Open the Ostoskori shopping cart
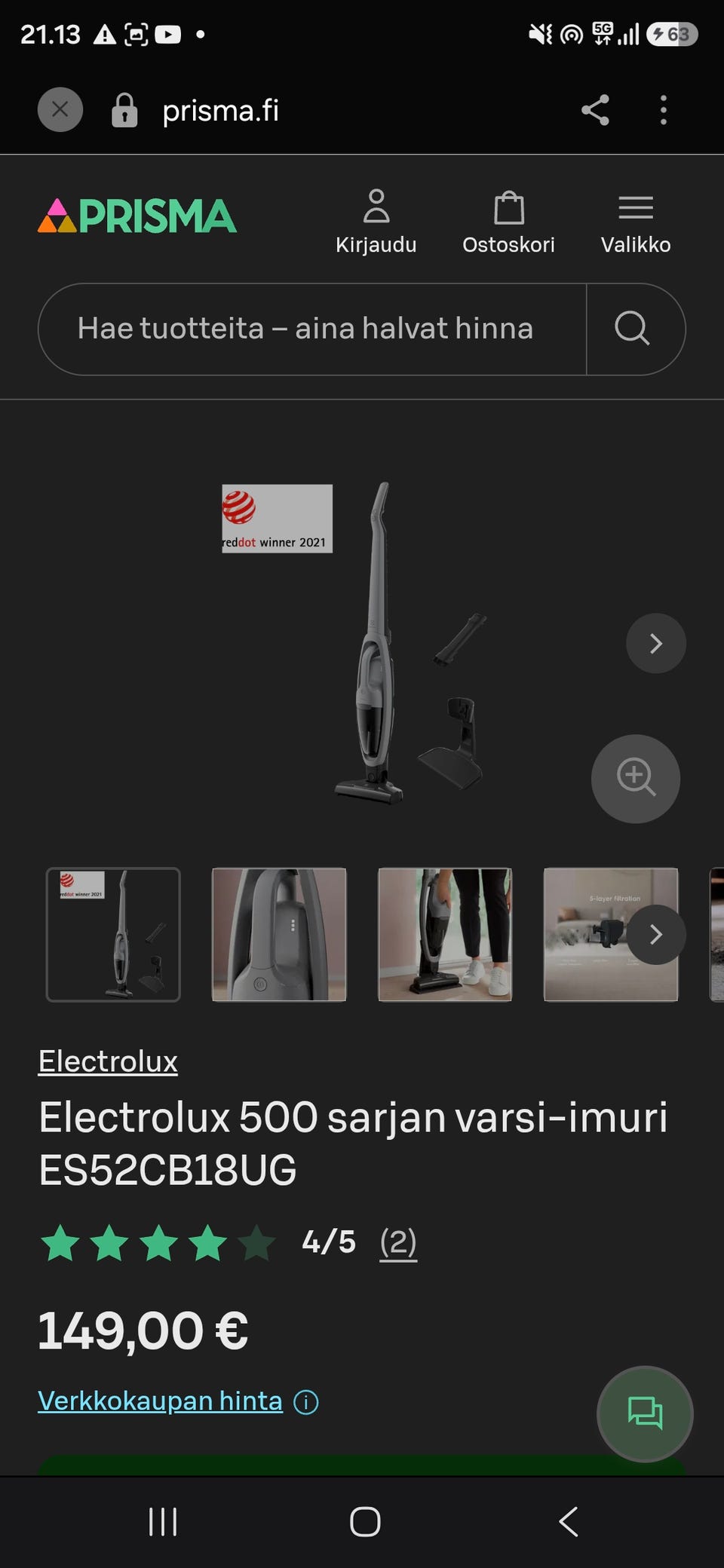This screenshot has width=724, height=1568. pyautogui.click(x=508, y=222)
